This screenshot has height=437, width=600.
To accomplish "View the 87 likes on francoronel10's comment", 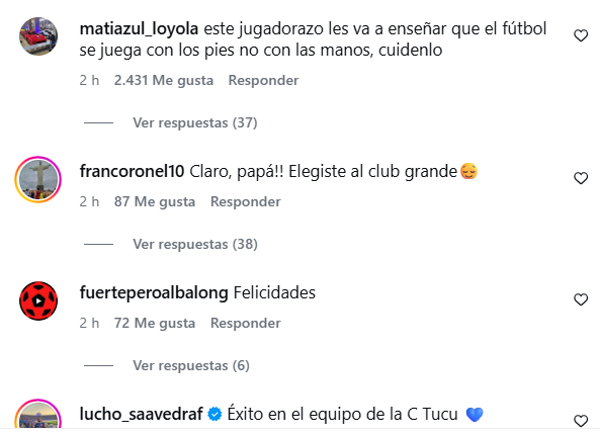I will [x=155, y=202].
